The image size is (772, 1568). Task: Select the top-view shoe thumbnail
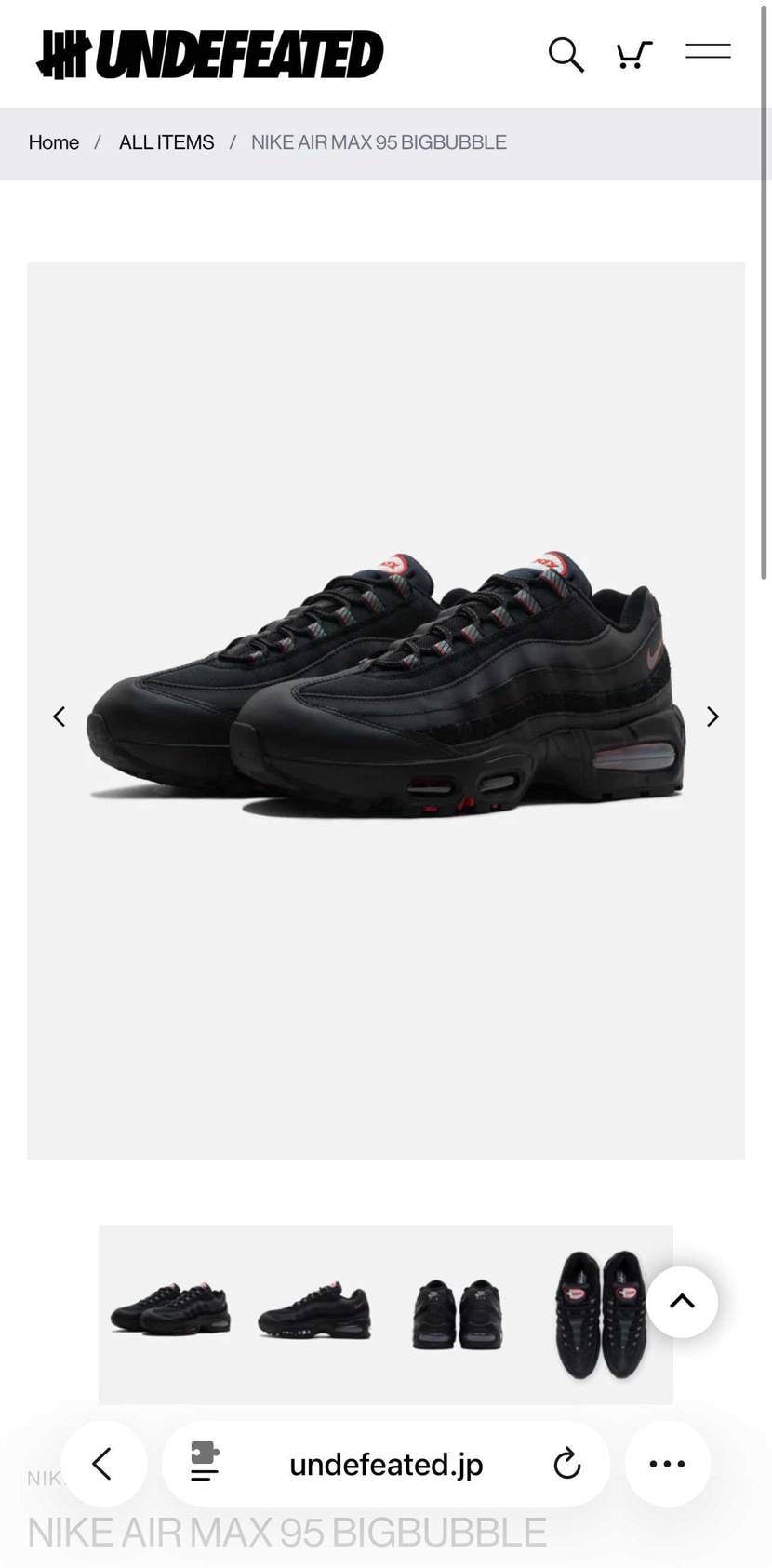600,1314
